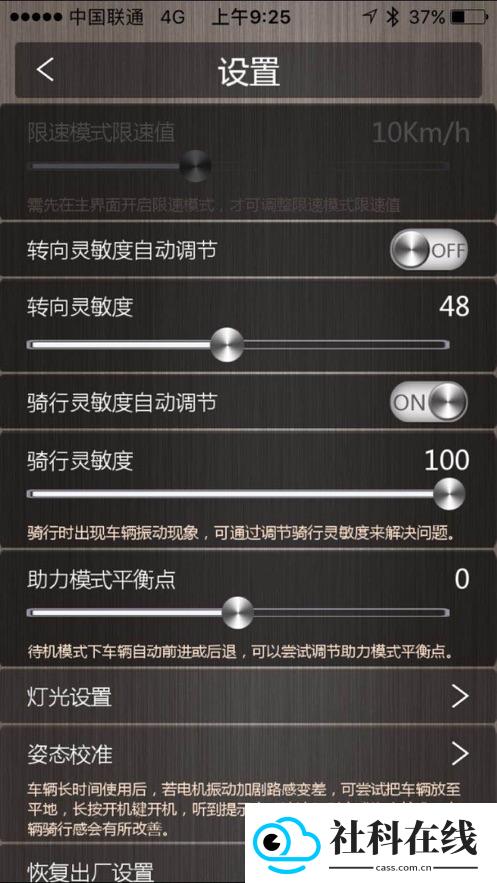497x883 pixels.
Task: Tap the 助力模式平衡点 slider track
Action: coord(238,613)
